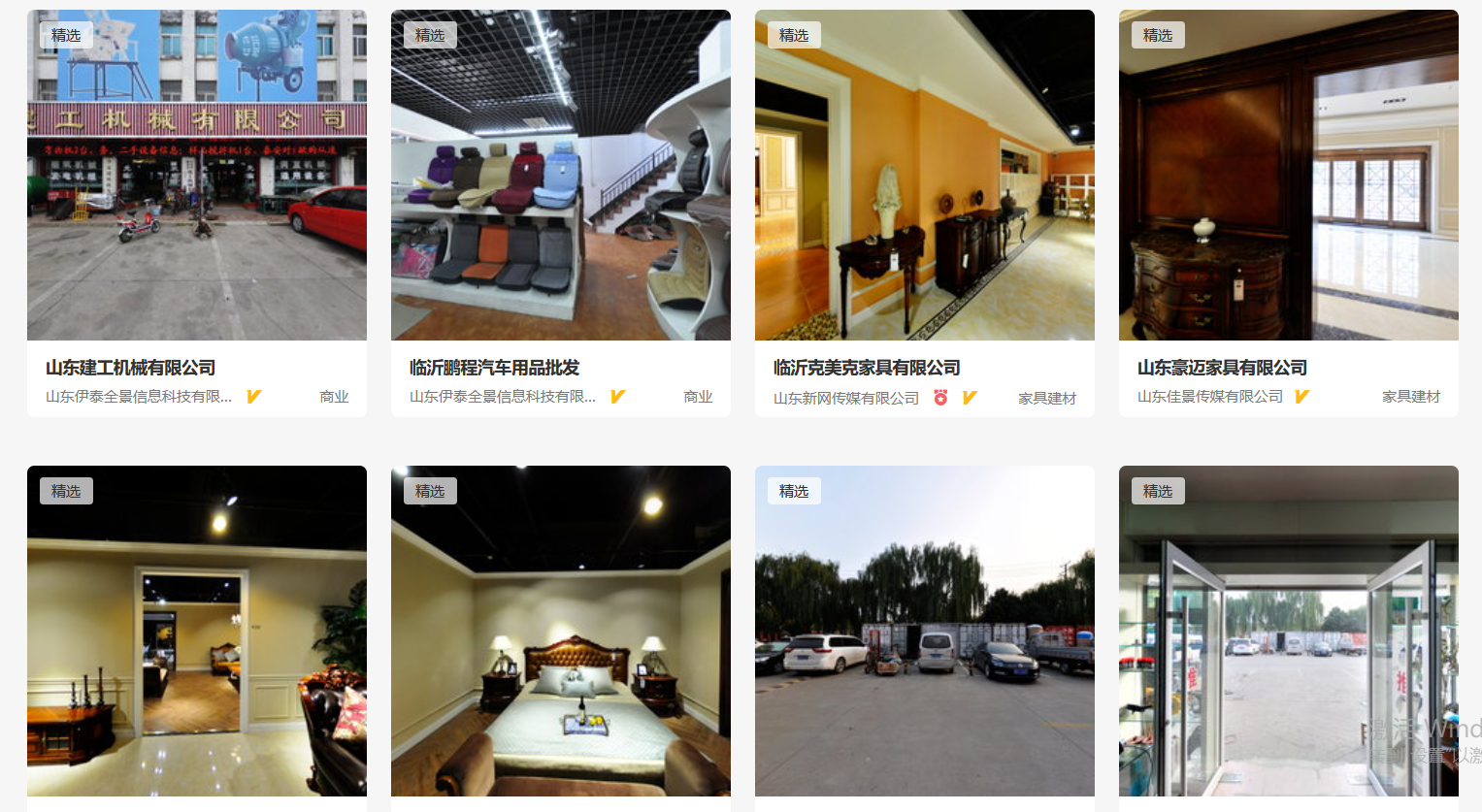Viewport: 1482px width, 812px height.
Task: Open the glass door entrance panorama tile
Action: pyautogui.click(x=1288, y=631)
